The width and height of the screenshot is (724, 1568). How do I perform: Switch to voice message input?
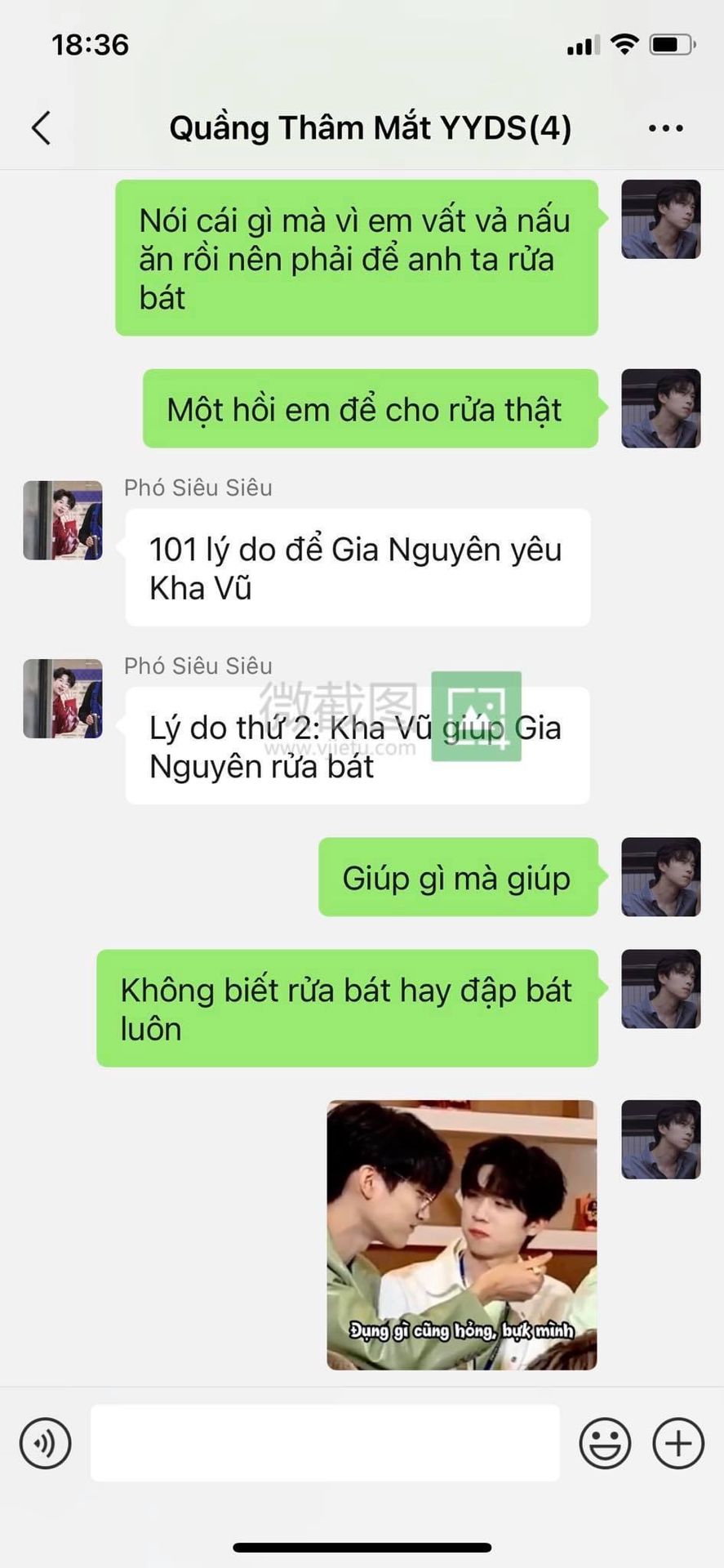pos(46,1443)
